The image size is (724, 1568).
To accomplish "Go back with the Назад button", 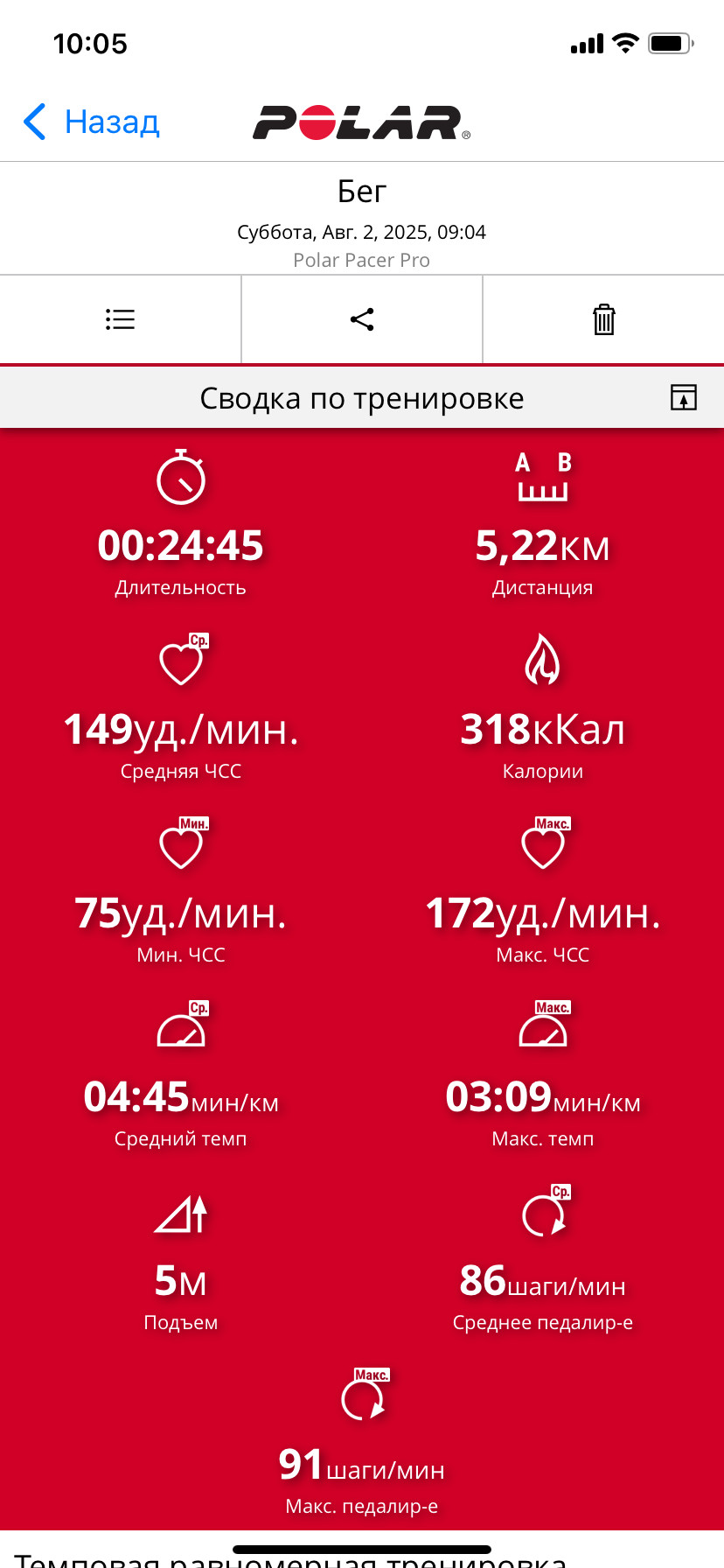I will (92, 122).
